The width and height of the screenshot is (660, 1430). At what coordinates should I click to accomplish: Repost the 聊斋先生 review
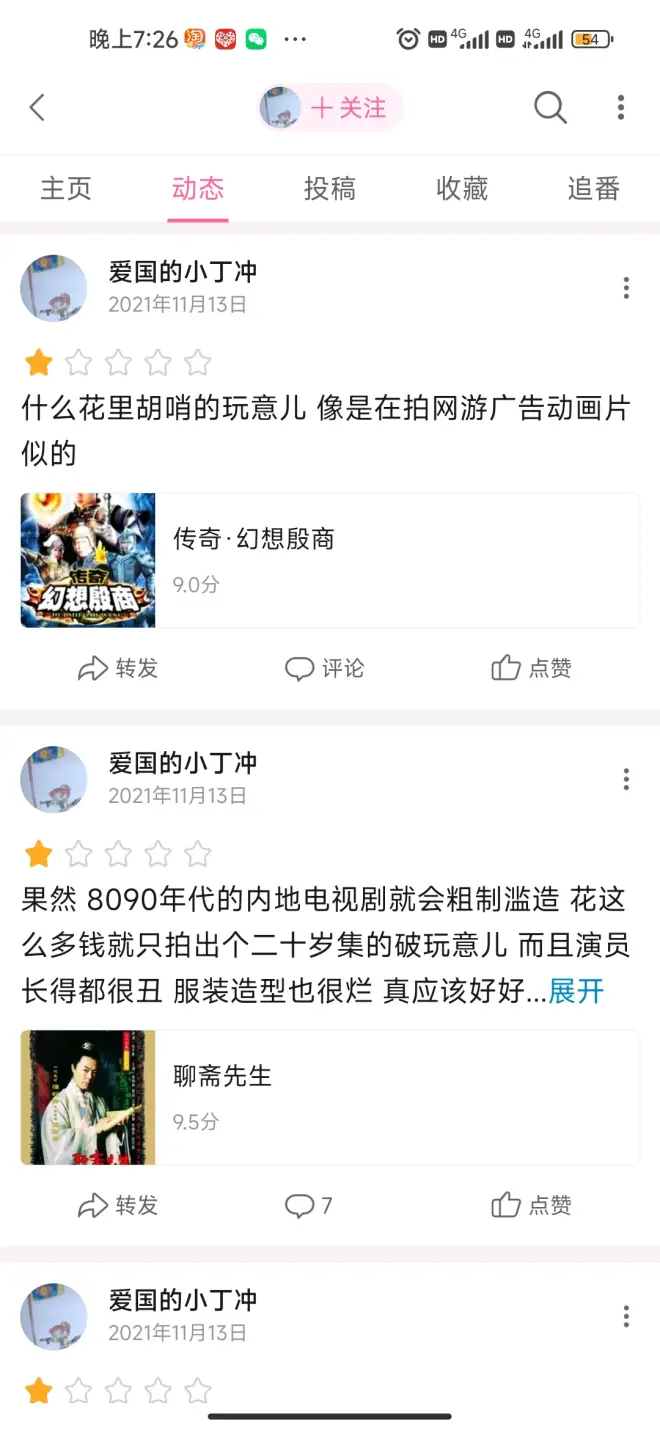point(118,1205)
